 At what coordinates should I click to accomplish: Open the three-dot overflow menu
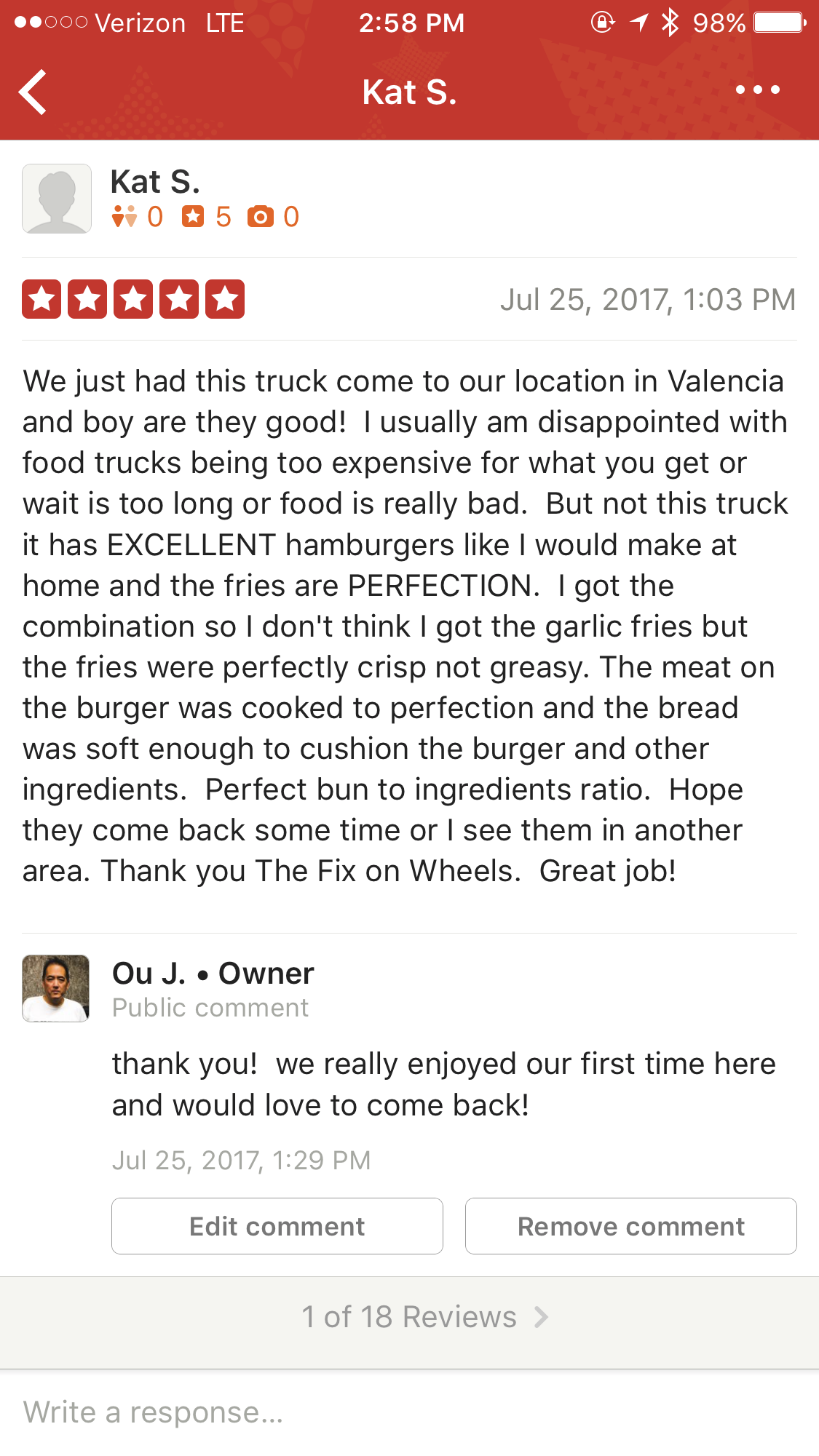757,90
